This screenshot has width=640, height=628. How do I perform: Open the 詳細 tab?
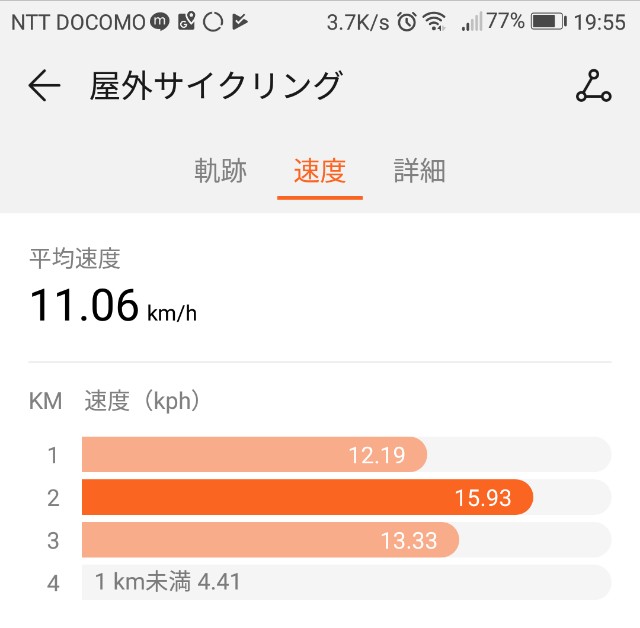pos(419,171)
